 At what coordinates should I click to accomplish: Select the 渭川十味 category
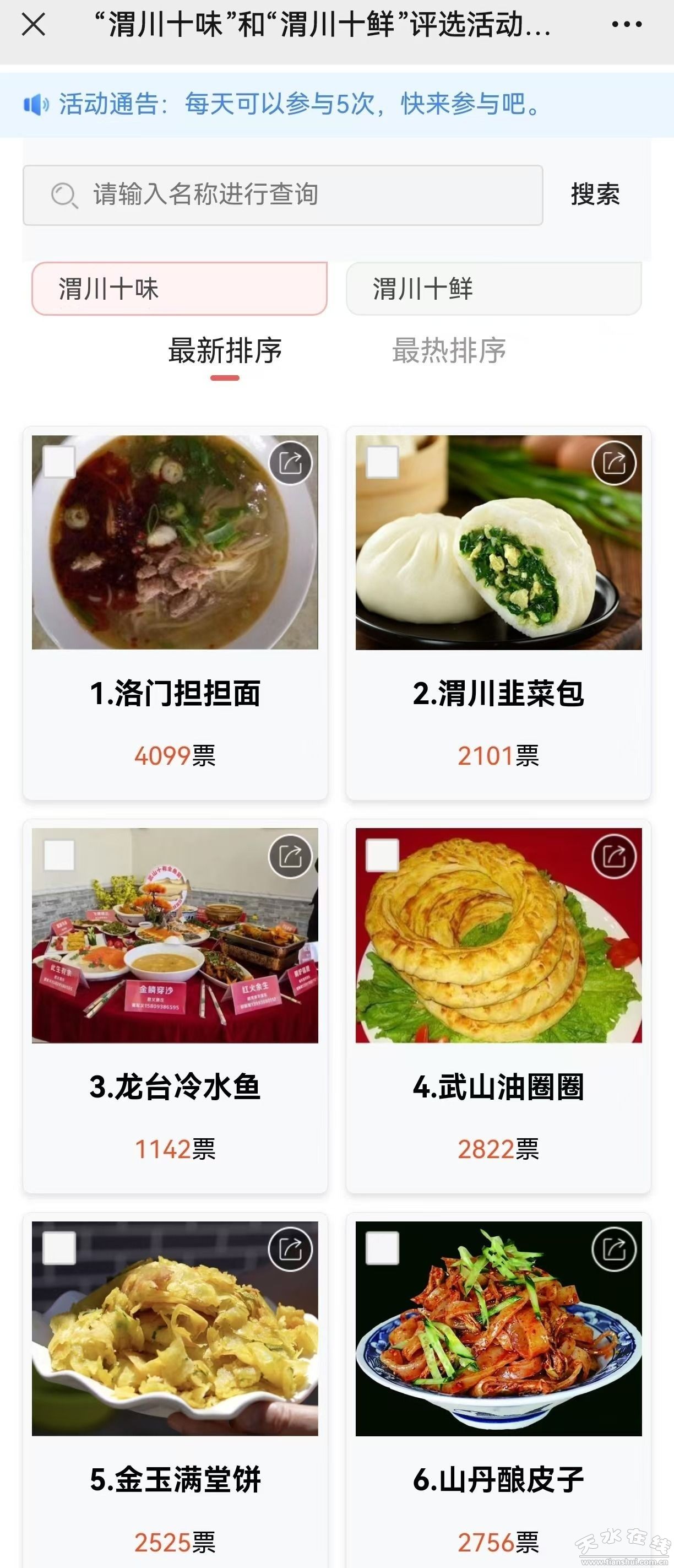click(x=180, y=289)
